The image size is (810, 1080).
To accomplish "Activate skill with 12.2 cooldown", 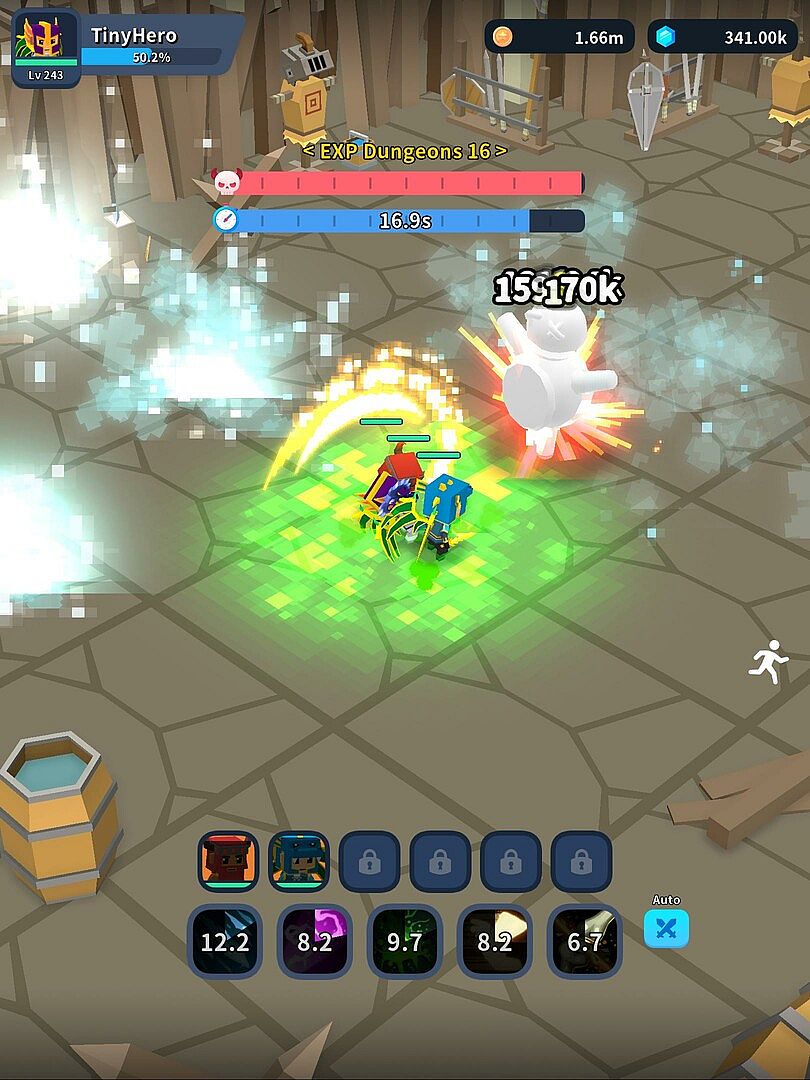I will coord(226,941).
